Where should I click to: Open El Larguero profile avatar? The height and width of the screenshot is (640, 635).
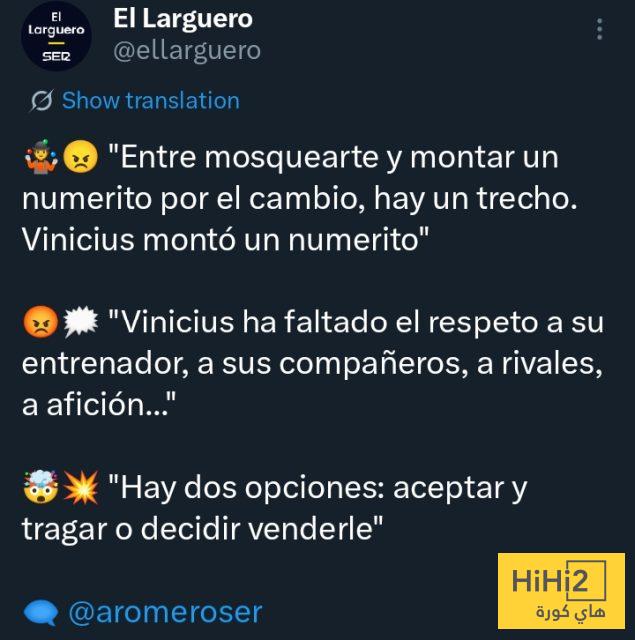click(56, 37)
